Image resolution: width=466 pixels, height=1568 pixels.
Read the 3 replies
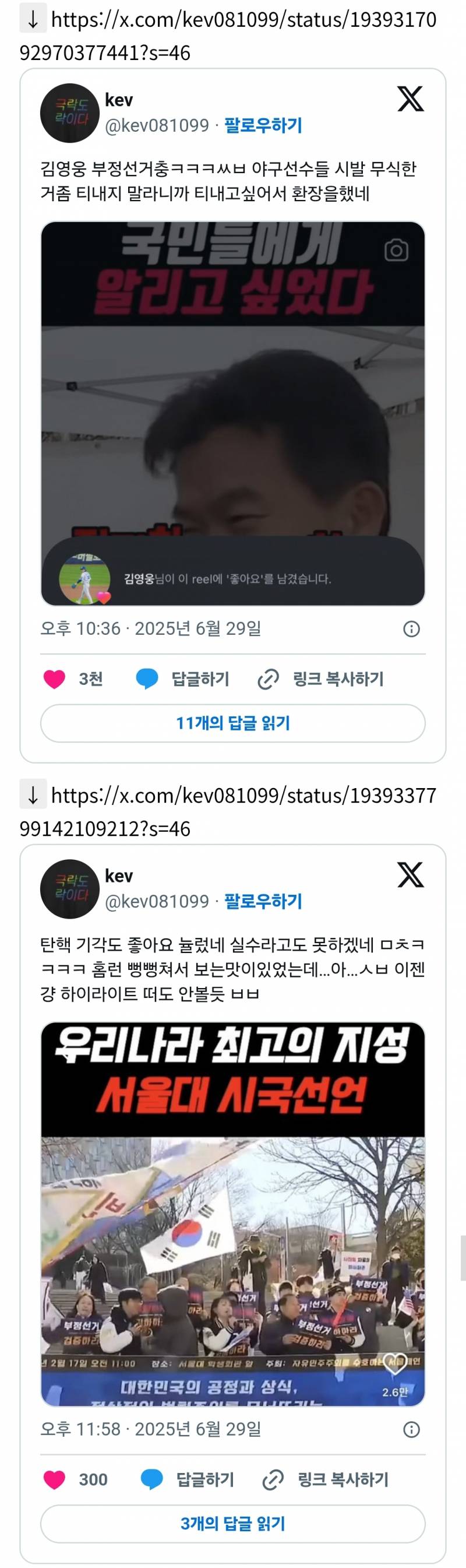[232, 1524]
